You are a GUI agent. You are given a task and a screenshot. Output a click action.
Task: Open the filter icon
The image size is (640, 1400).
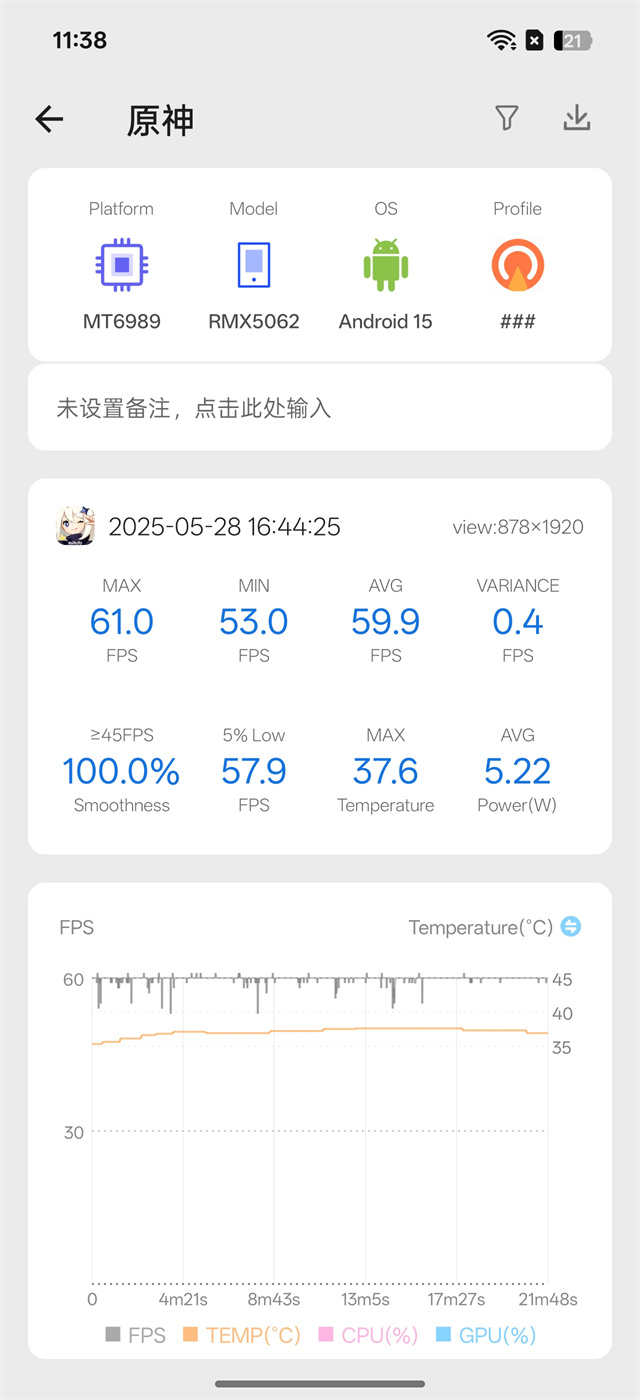click(507, 119)
